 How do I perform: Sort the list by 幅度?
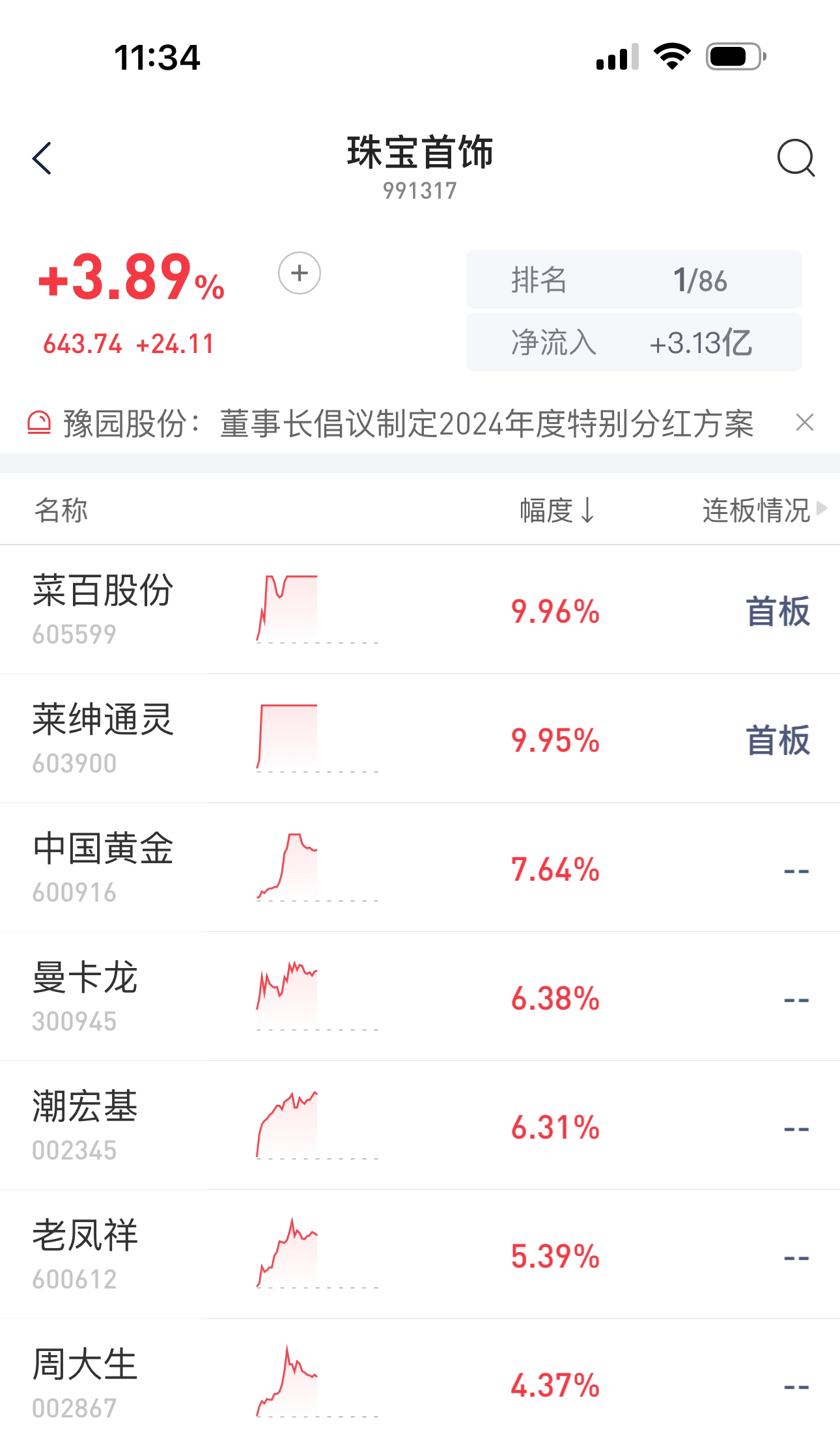[557, 510]
